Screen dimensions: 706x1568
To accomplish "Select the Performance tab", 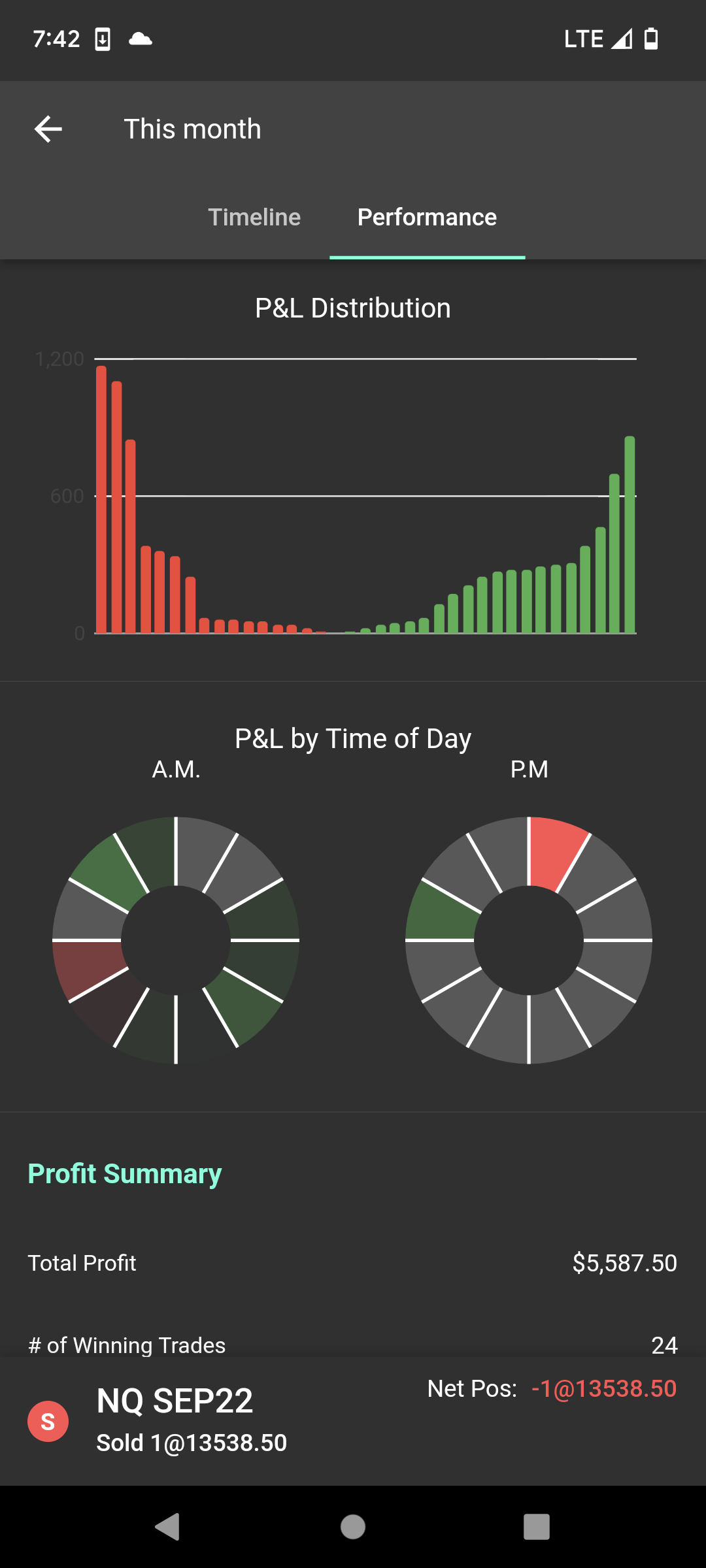I will (x=427, y=217).
